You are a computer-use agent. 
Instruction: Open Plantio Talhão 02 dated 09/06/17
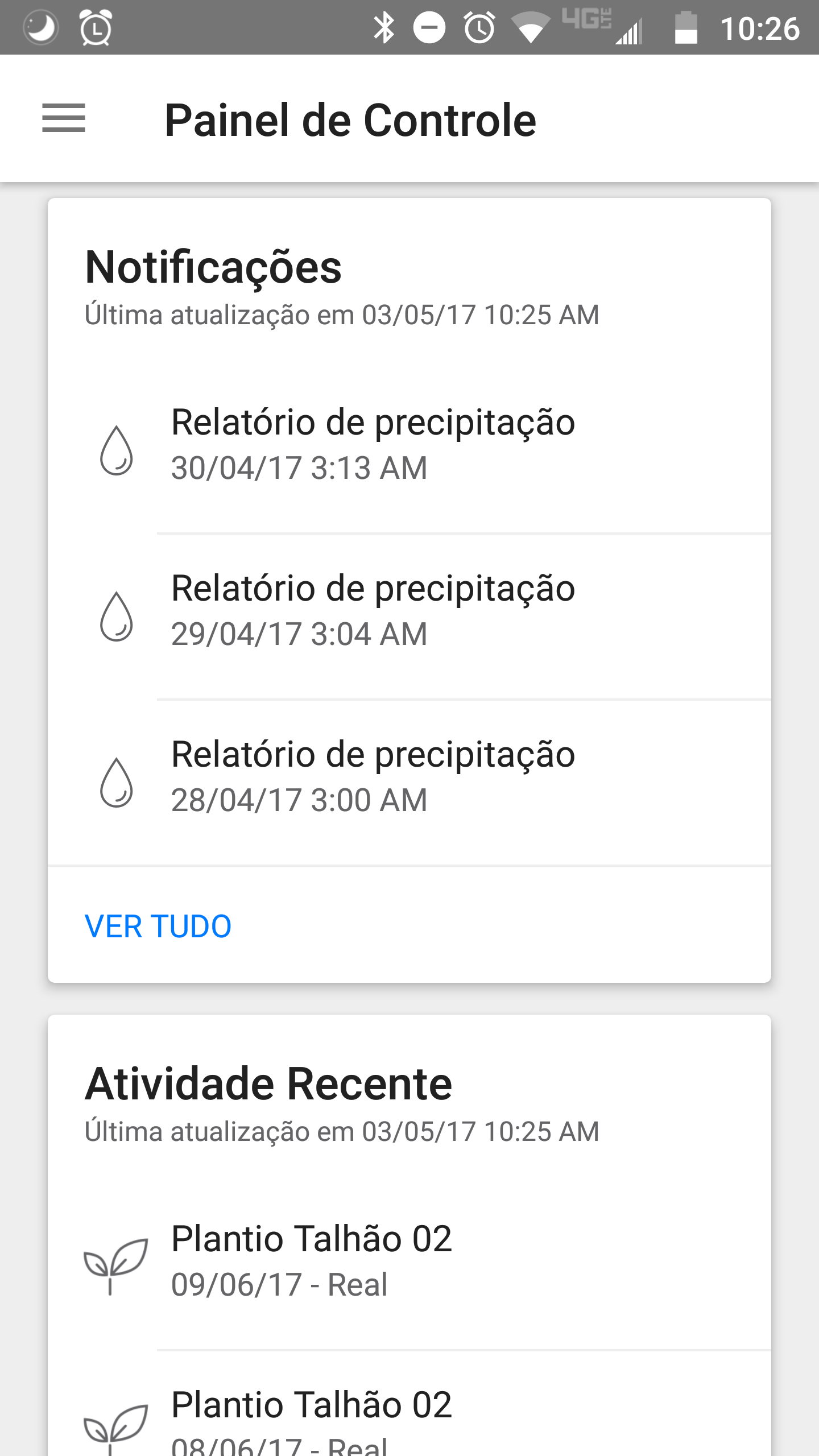[409, 1267]
